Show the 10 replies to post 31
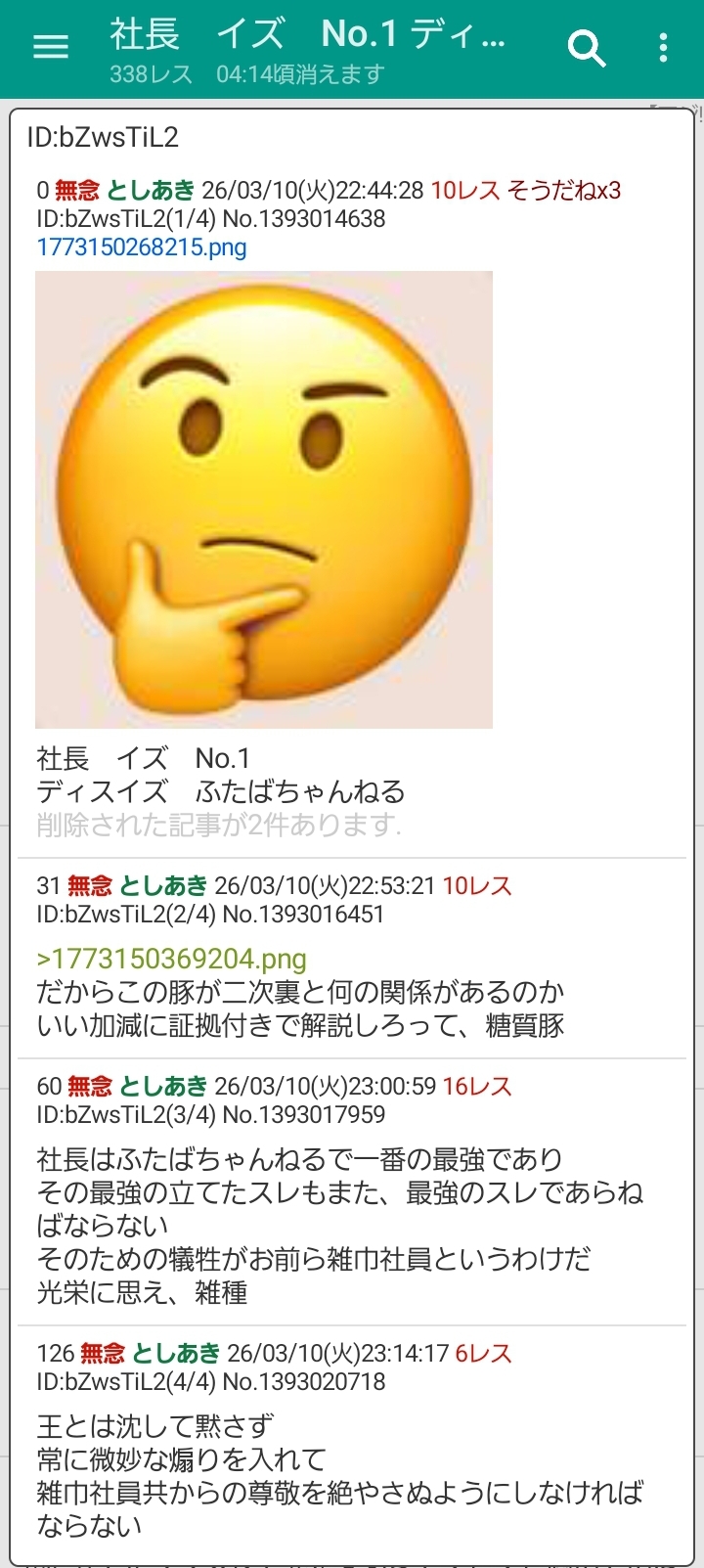 (x=477, y=886)
